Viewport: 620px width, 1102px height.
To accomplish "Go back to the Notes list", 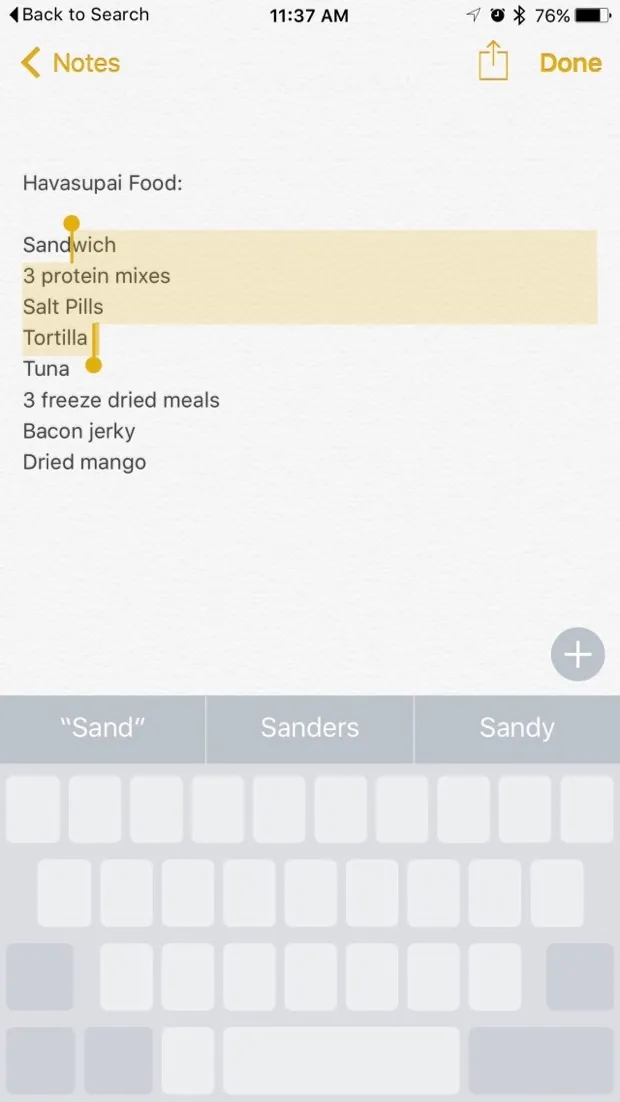I will [x=70, y=63].
